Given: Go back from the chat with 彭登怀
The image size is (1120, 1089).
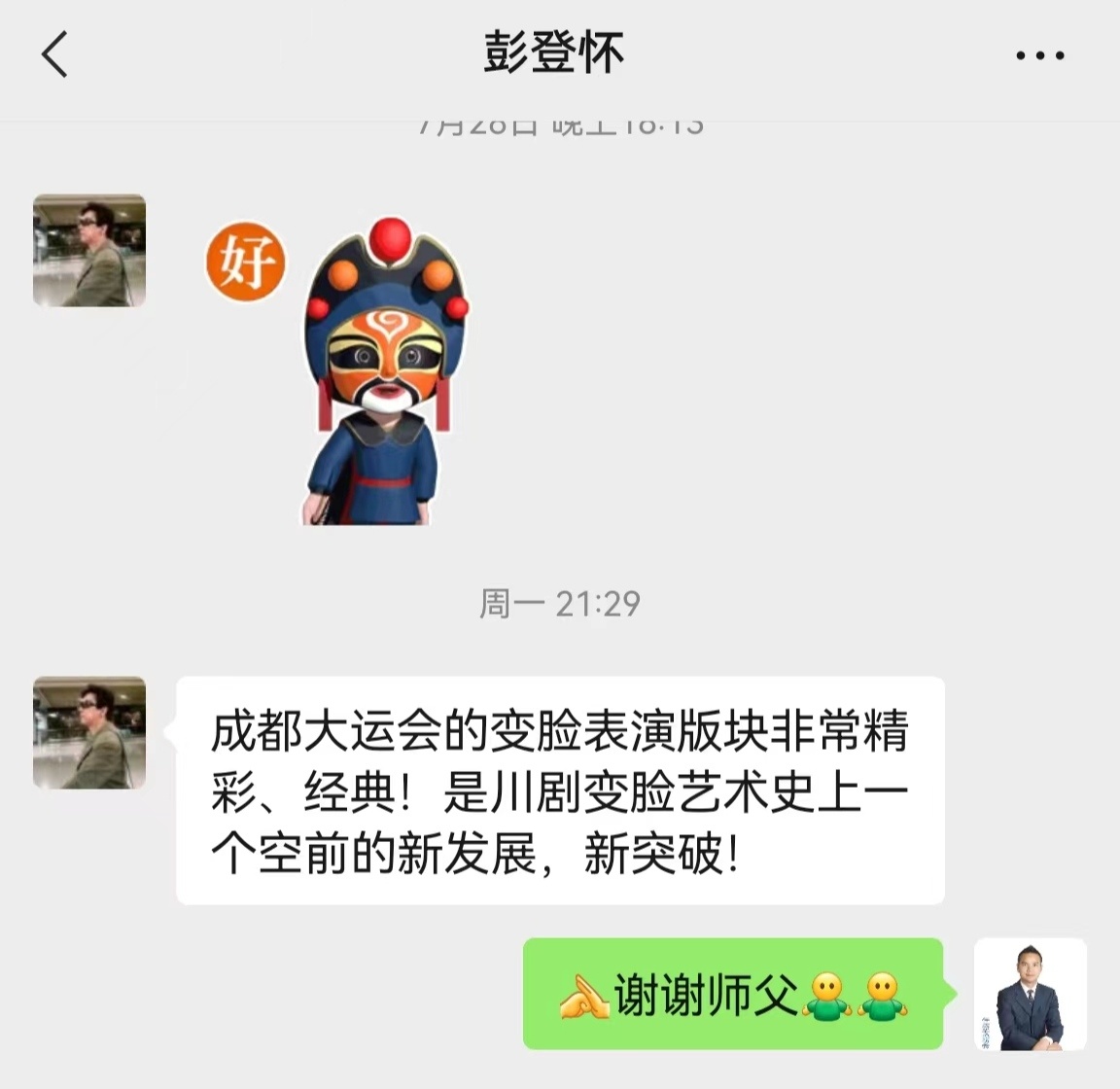Looking at the screenshot, I should tap(55, 54).
